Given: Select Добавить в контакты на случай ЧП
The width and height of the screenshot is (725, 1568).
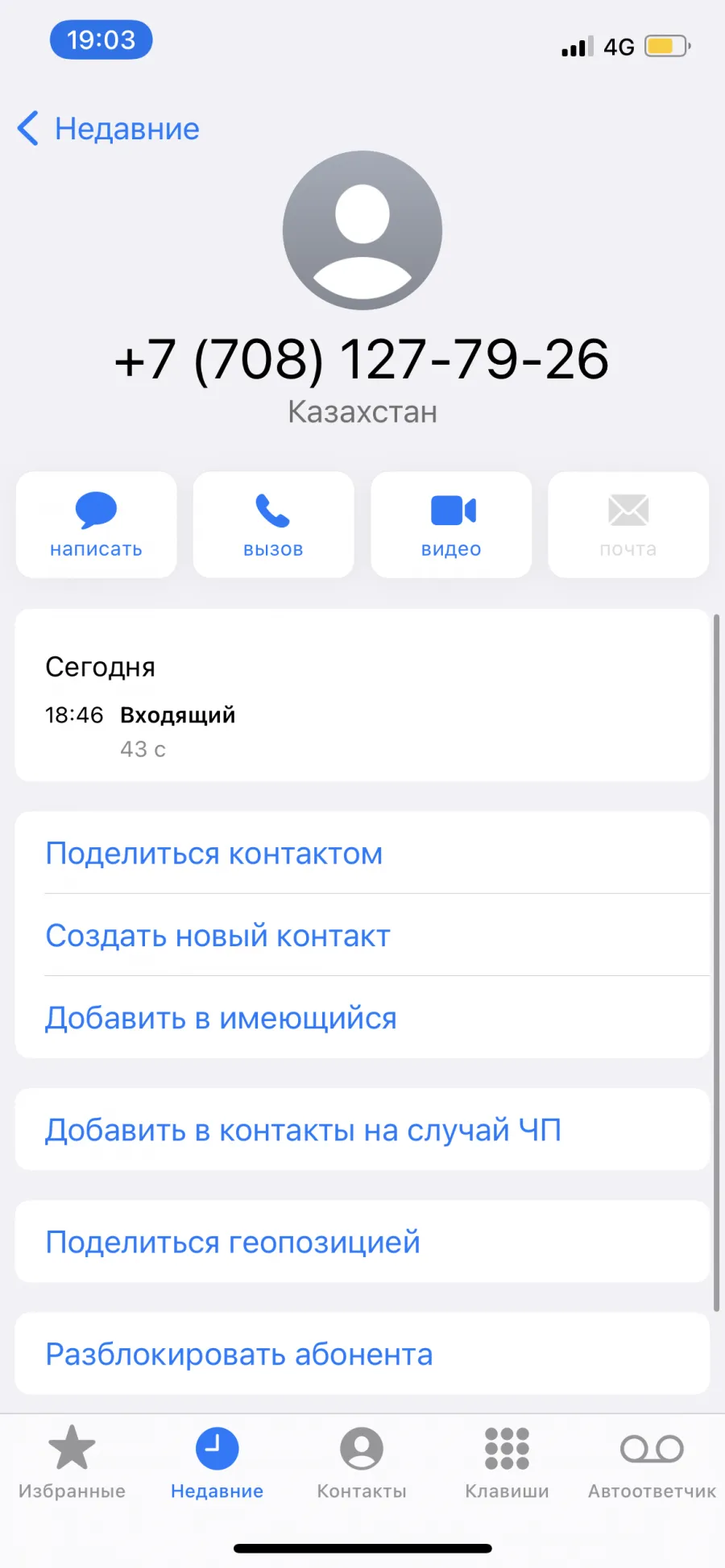Looking at the screenshot, I should 362,1130.
